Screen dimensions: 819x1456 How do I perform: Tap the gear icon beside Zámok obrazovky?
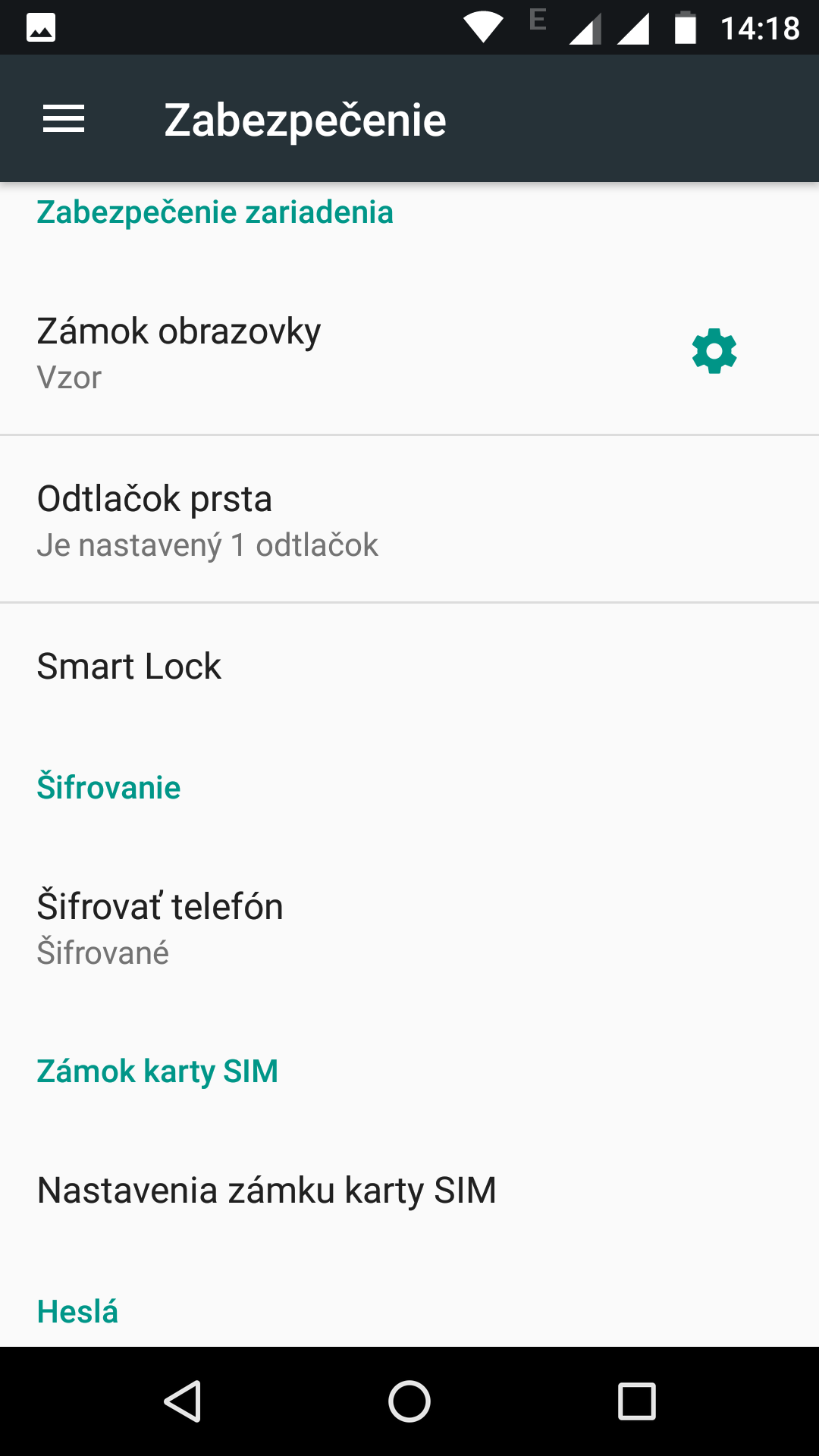[x=714, y=351]
